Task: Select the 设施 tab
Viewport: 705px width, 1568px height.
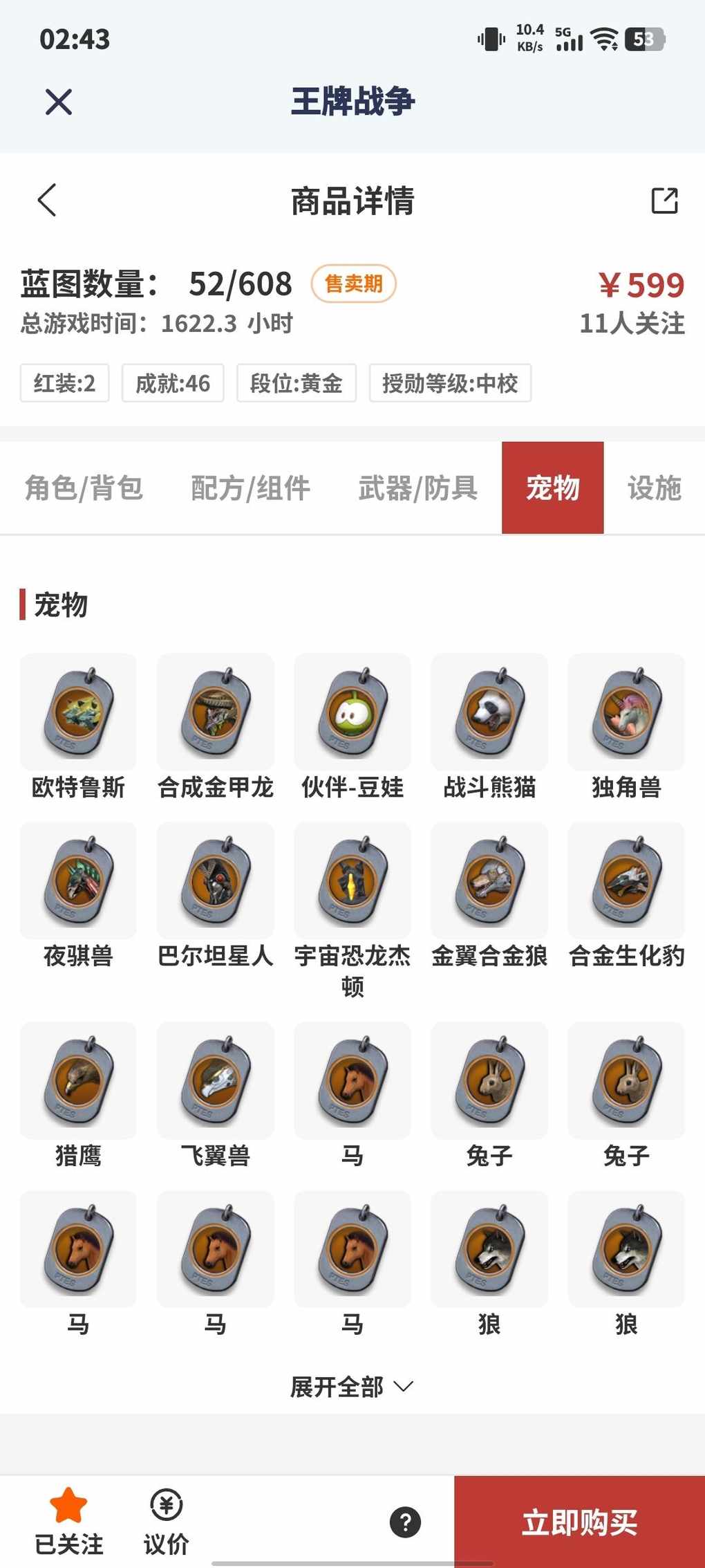Action: pos(654,488)
